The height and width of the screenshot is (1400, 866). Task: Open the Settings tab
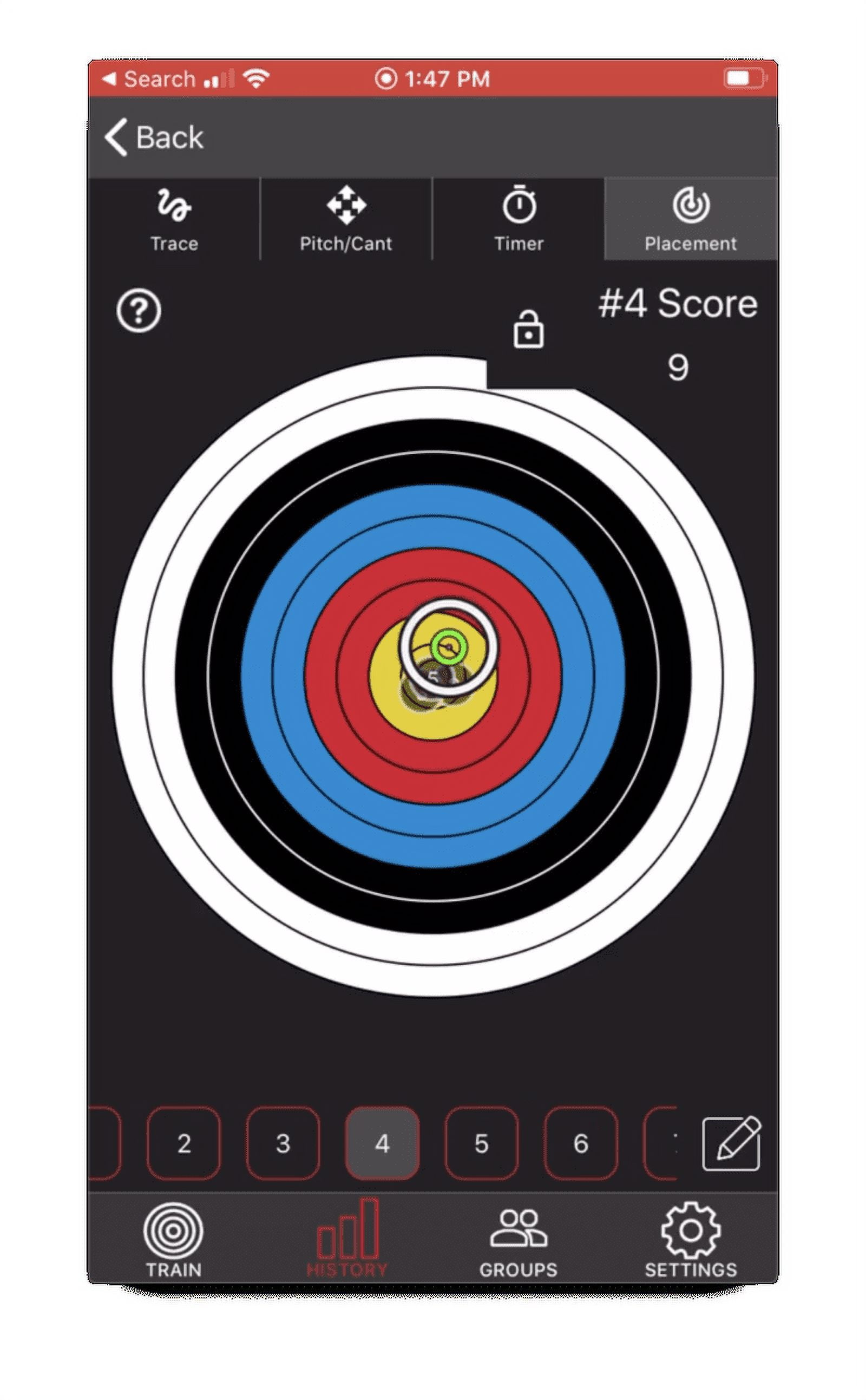(x=691, y=1240)
